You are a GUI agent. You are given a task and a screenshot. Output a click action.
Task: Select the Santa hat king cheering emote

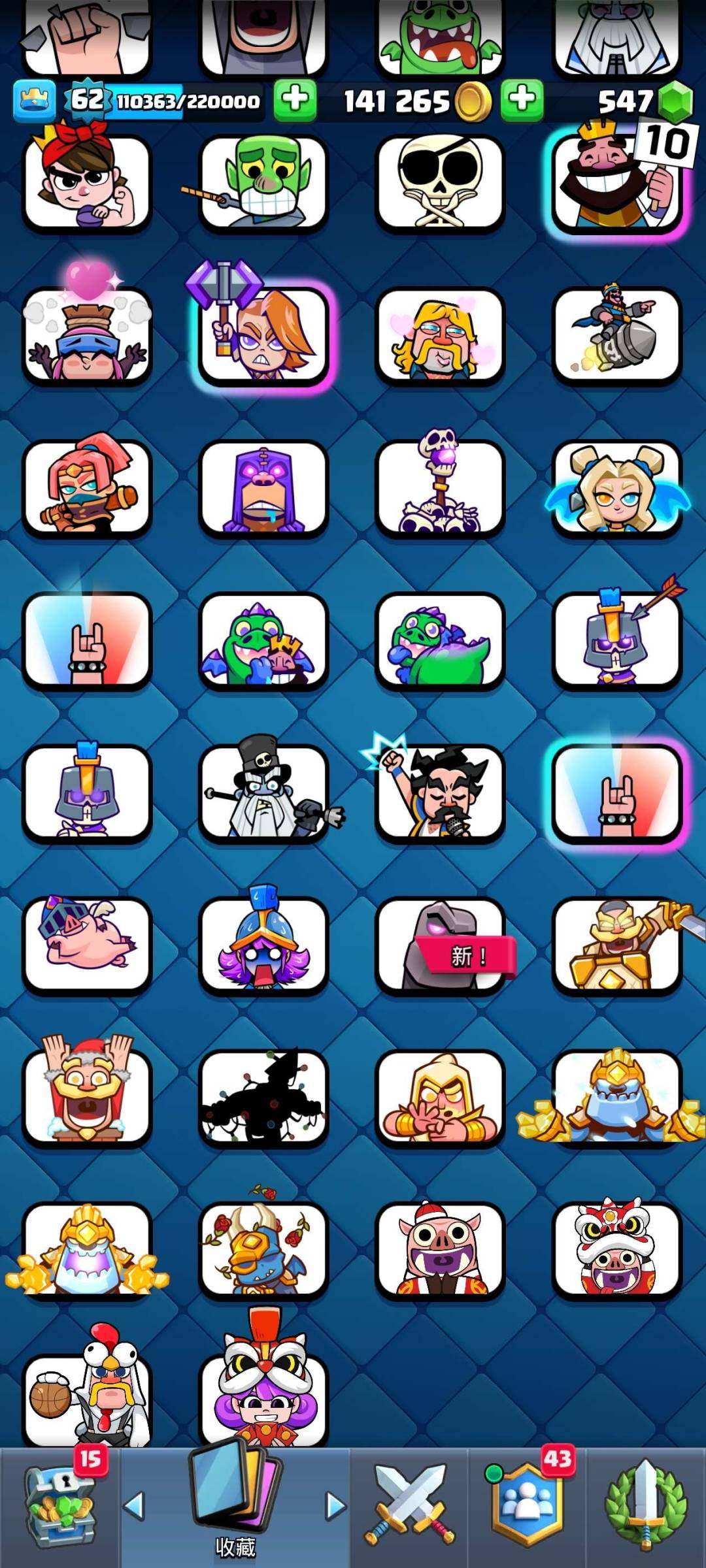click(x=87, y=1098)
